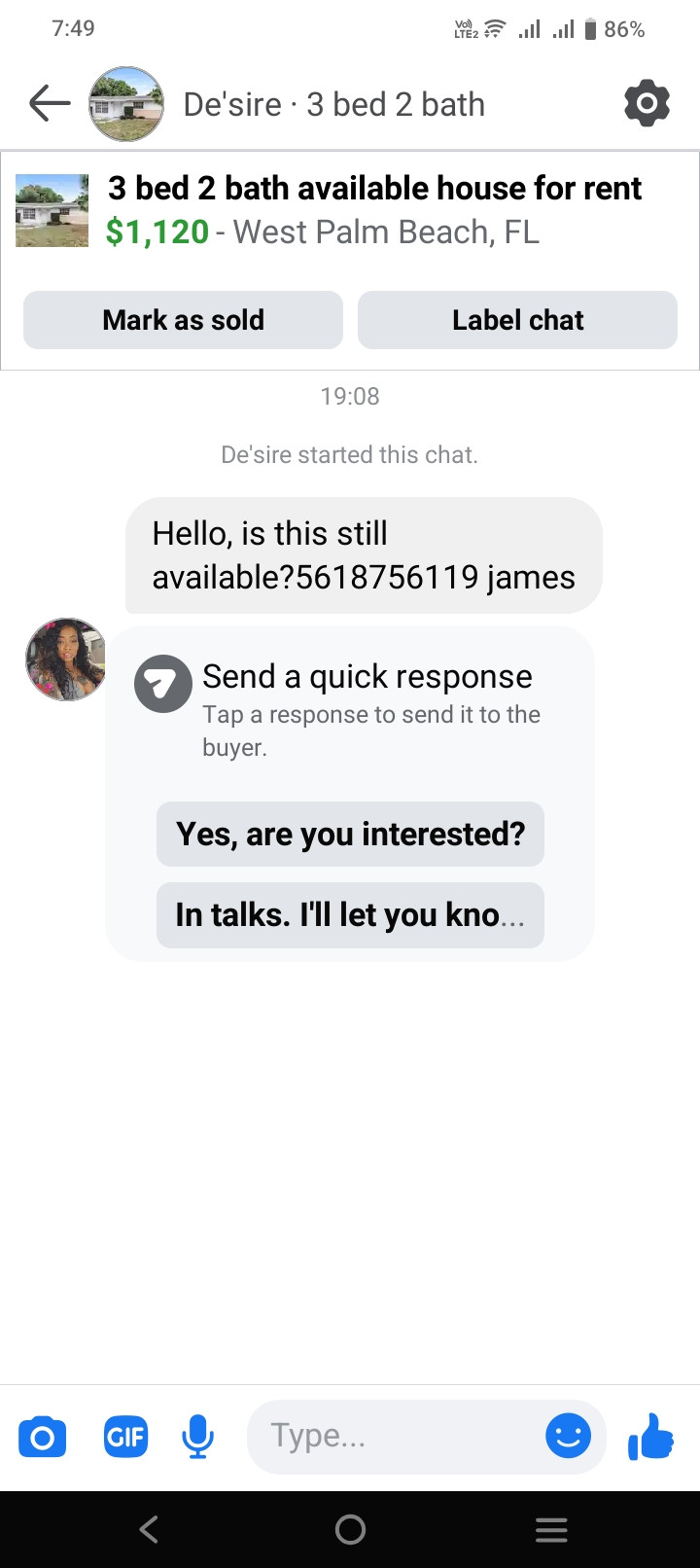Open the emoji picker
Image resolution: width=700 pixels, height=1568 pixels.
click(568, 1436)
